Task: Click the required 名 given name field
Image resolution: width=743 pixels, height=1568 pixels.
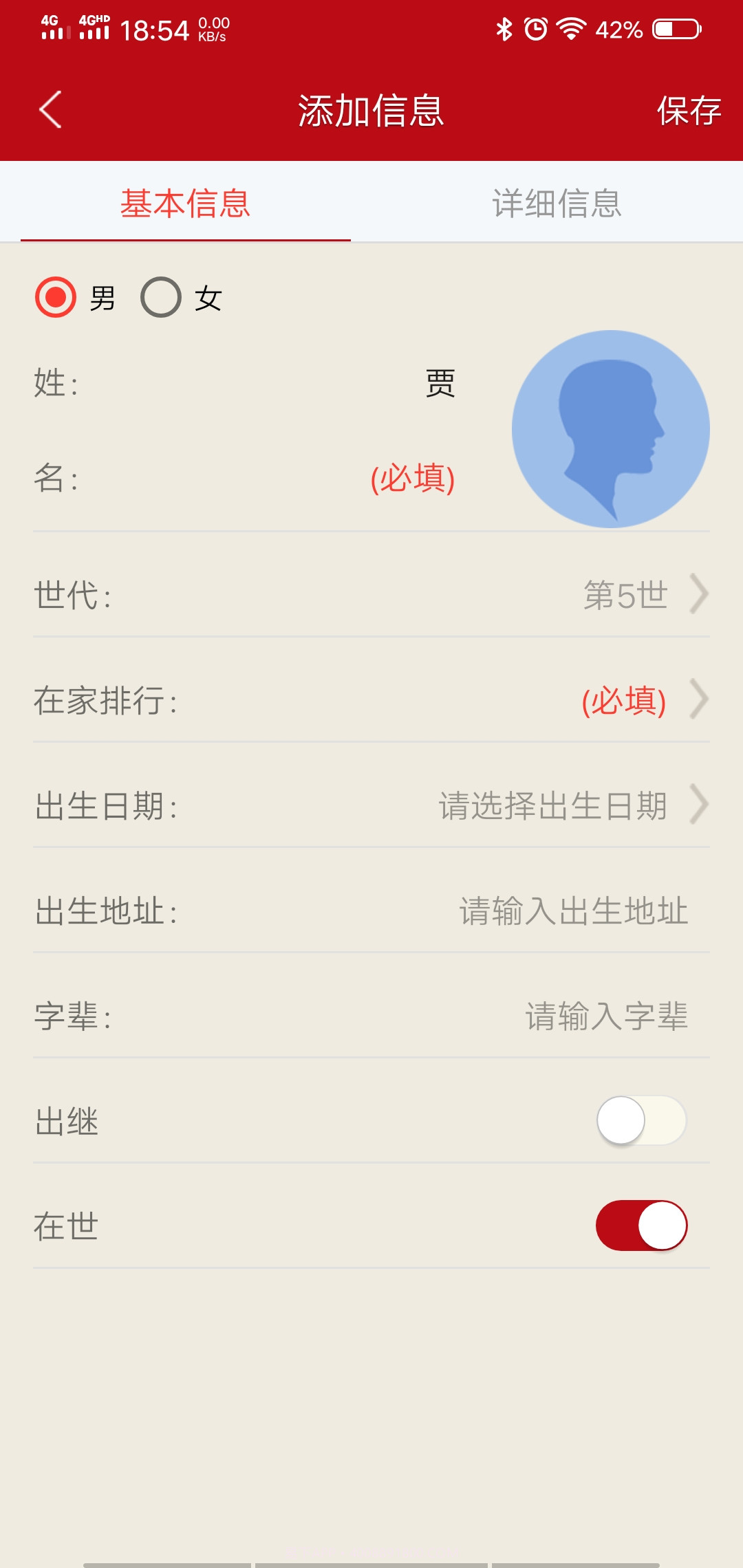Action: click(x=413, y=479)
